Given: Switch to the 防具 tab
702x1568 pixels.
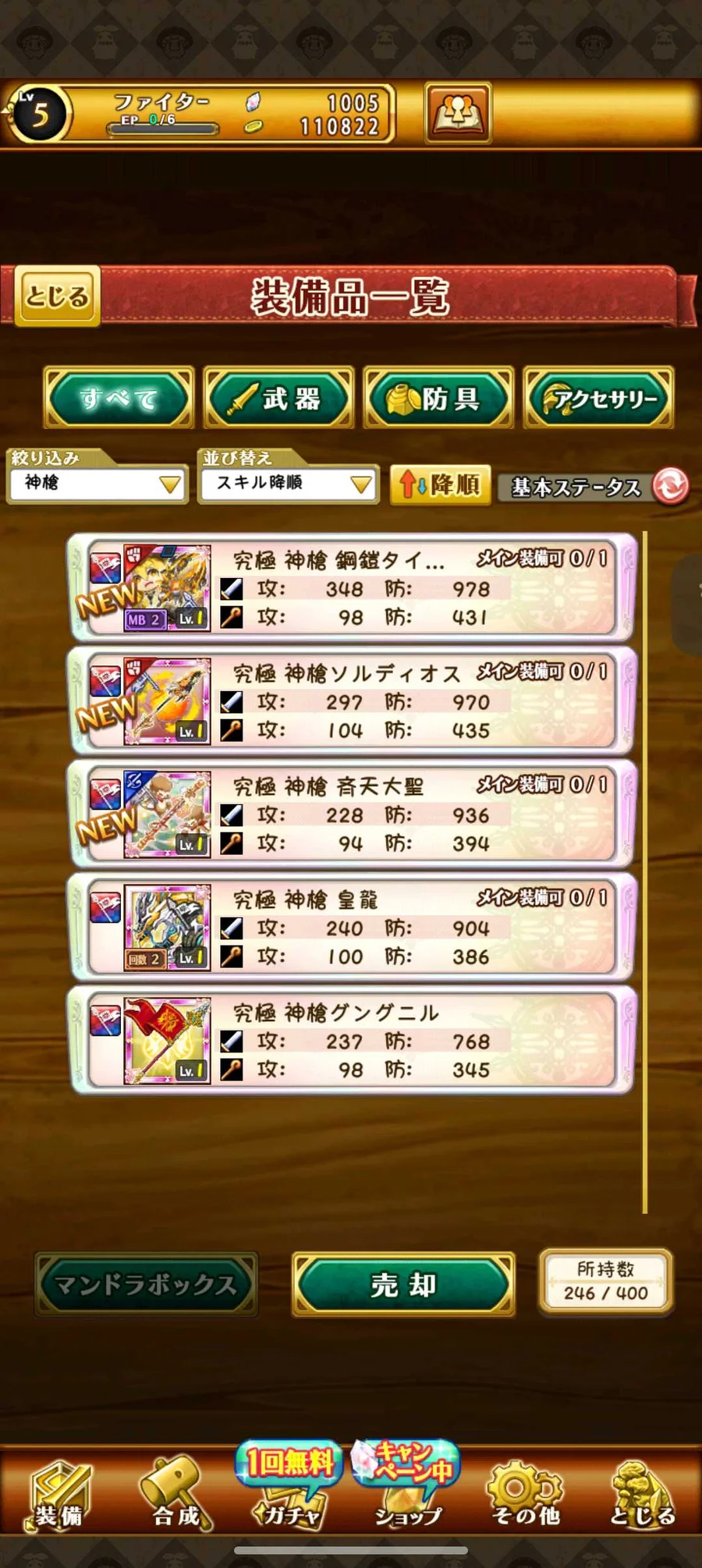Looking at the screenshot, I should click(x=438, y=399).
